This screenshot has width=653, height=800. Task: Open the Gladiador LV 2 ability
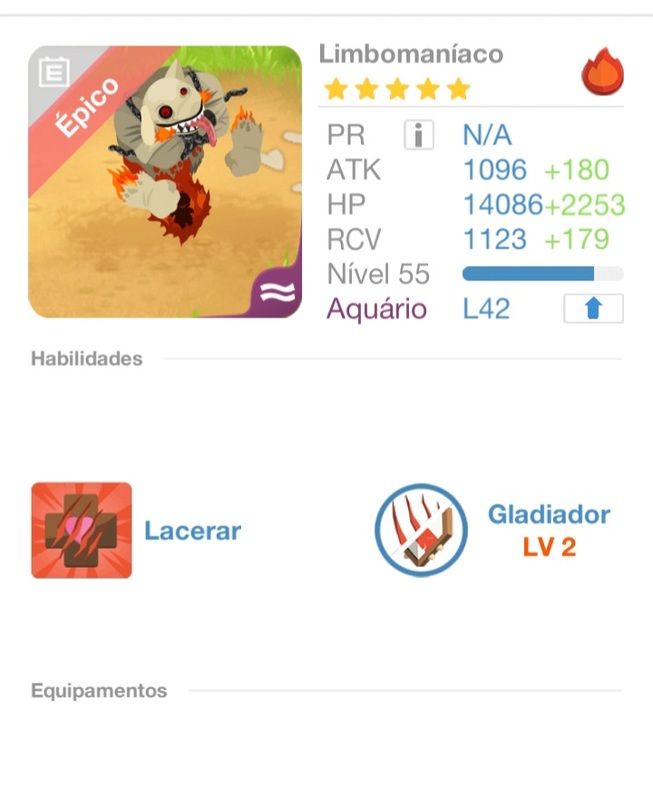422,531
